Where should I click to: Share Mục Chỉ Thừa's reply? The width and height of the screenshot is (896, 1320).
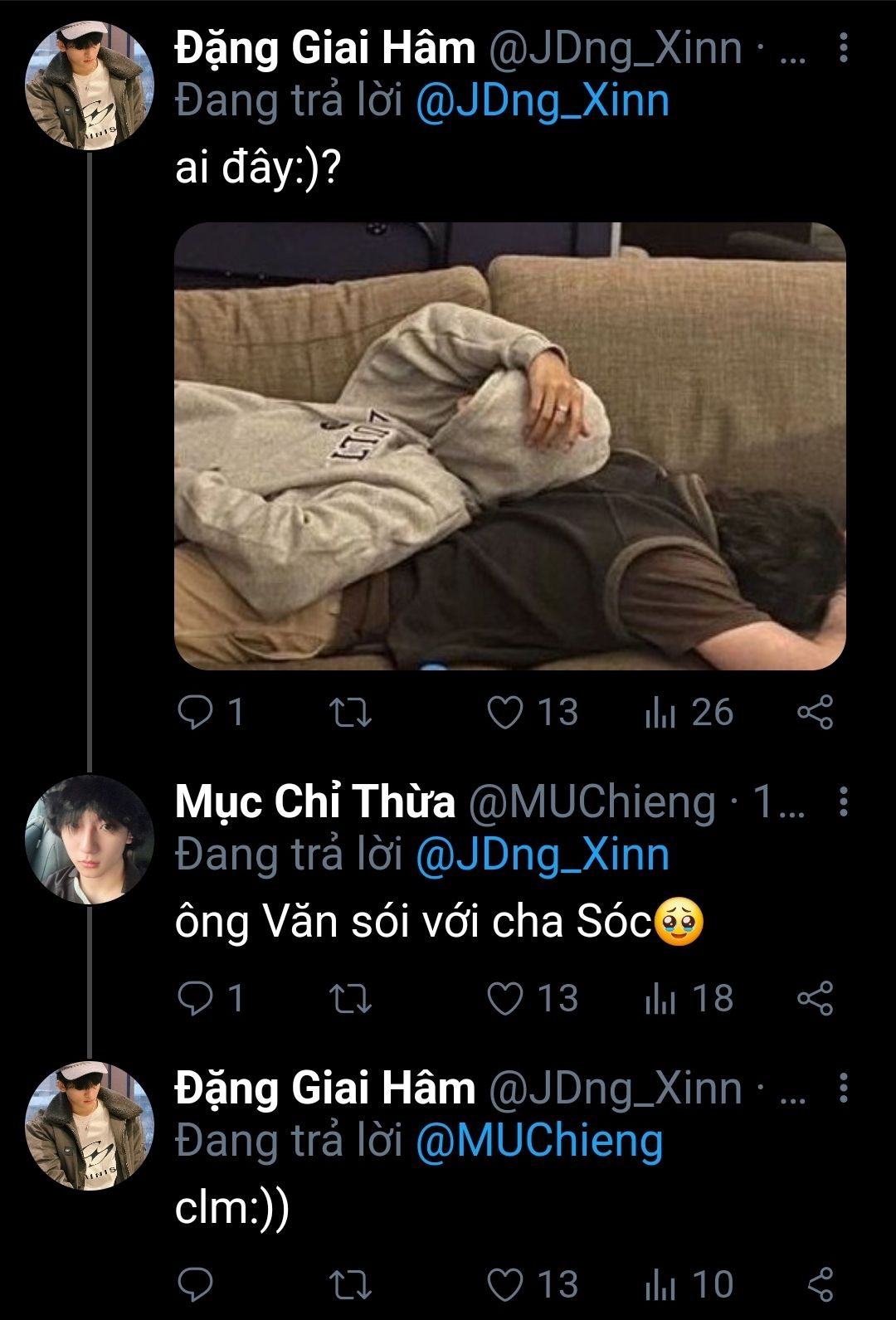(x=815, y=998)
